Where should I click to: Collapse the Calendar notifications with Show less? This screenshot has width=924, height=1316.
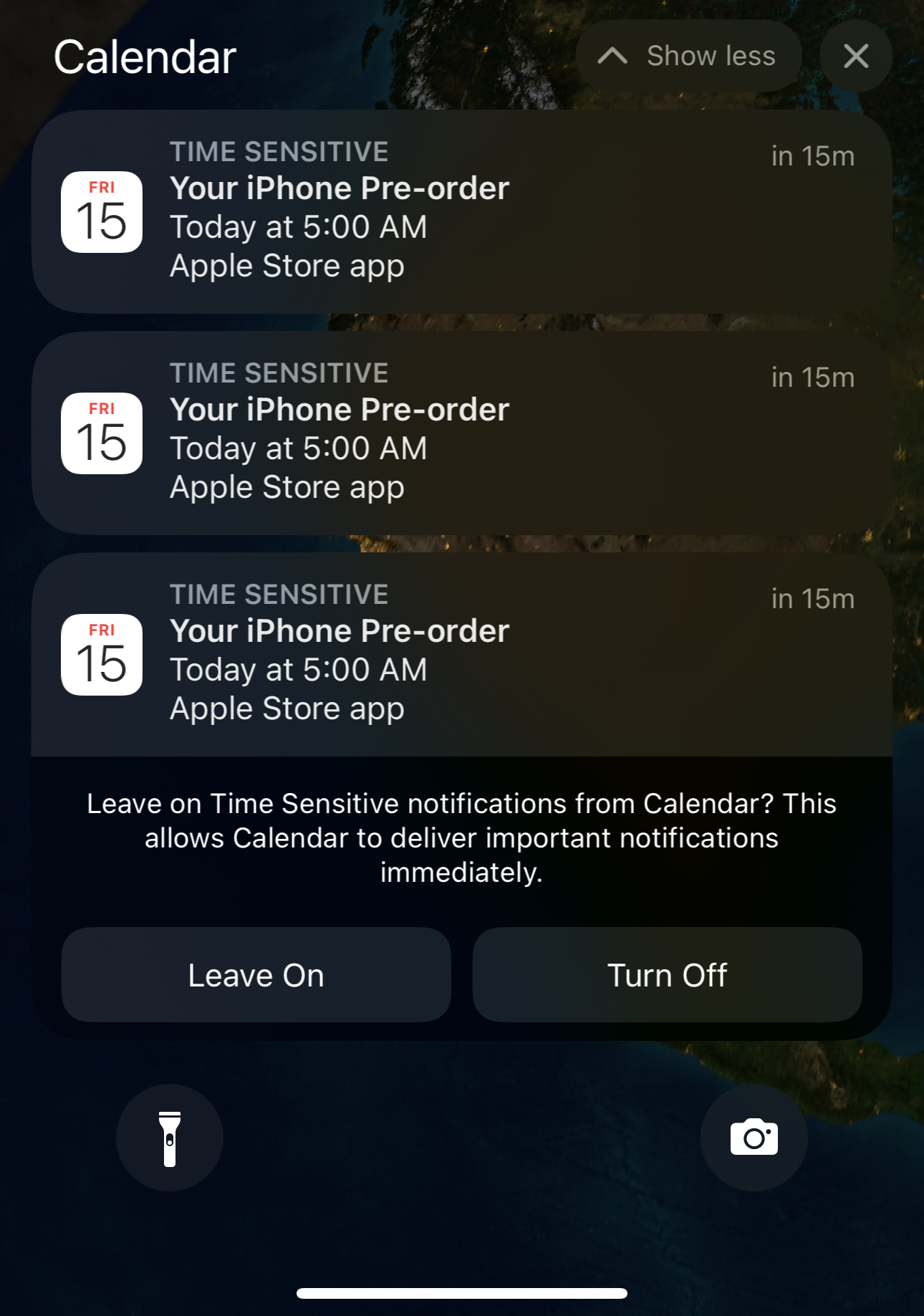(688, 56)
